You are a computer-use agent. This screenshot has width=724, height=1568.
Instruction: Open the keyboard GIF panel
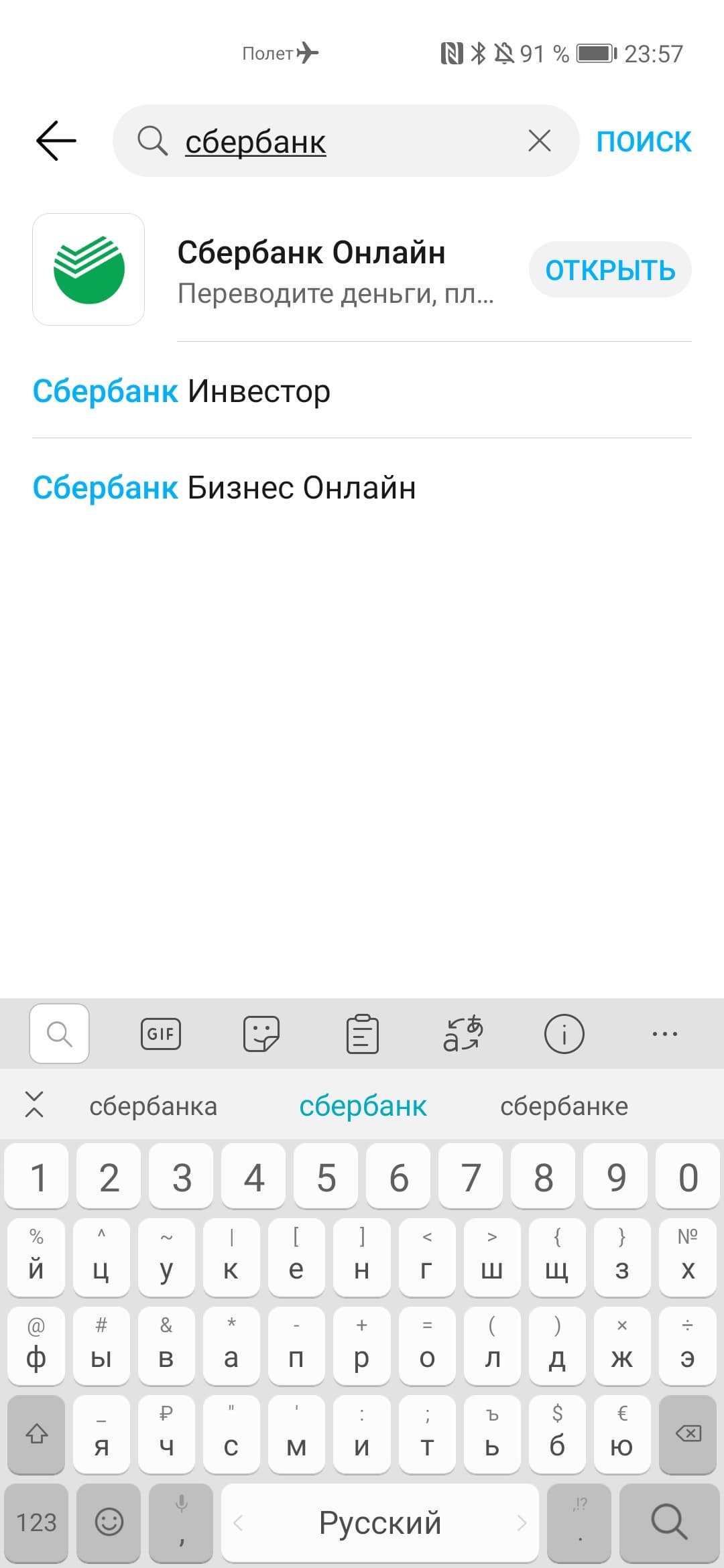click(x=161, y=1034)
